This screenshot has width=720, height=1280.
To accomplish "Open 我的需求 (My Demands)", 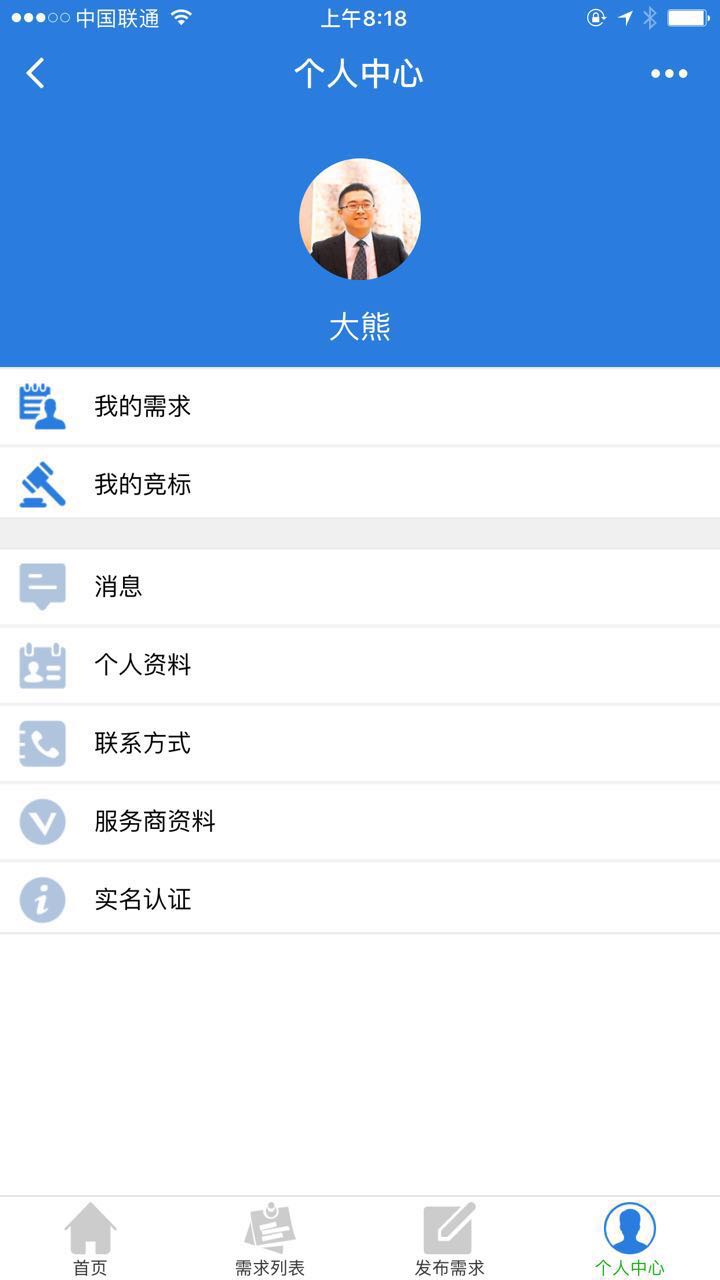I will click(360, 406).
